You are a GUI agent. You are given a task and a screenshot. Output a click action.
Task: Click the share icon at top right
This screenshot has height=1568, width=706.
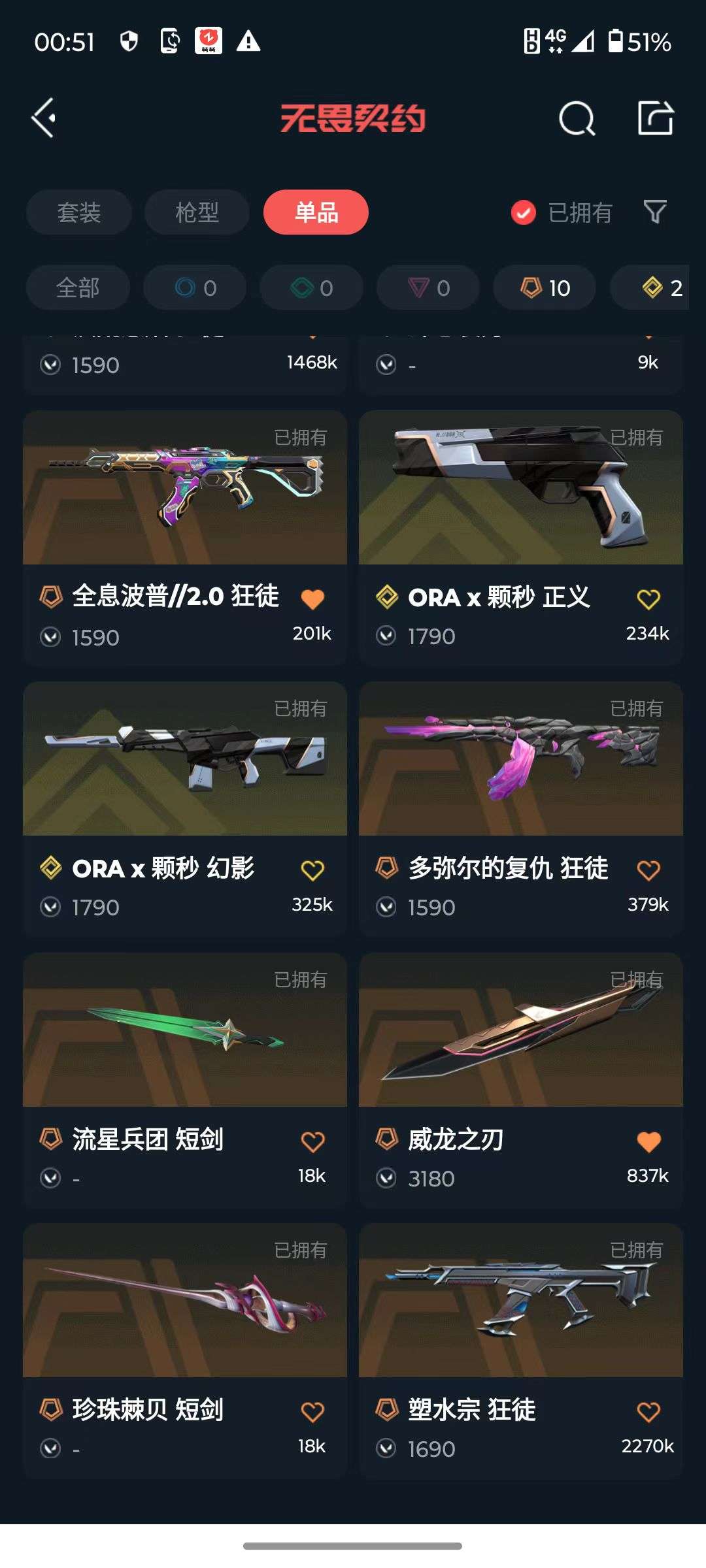[657, 118]
